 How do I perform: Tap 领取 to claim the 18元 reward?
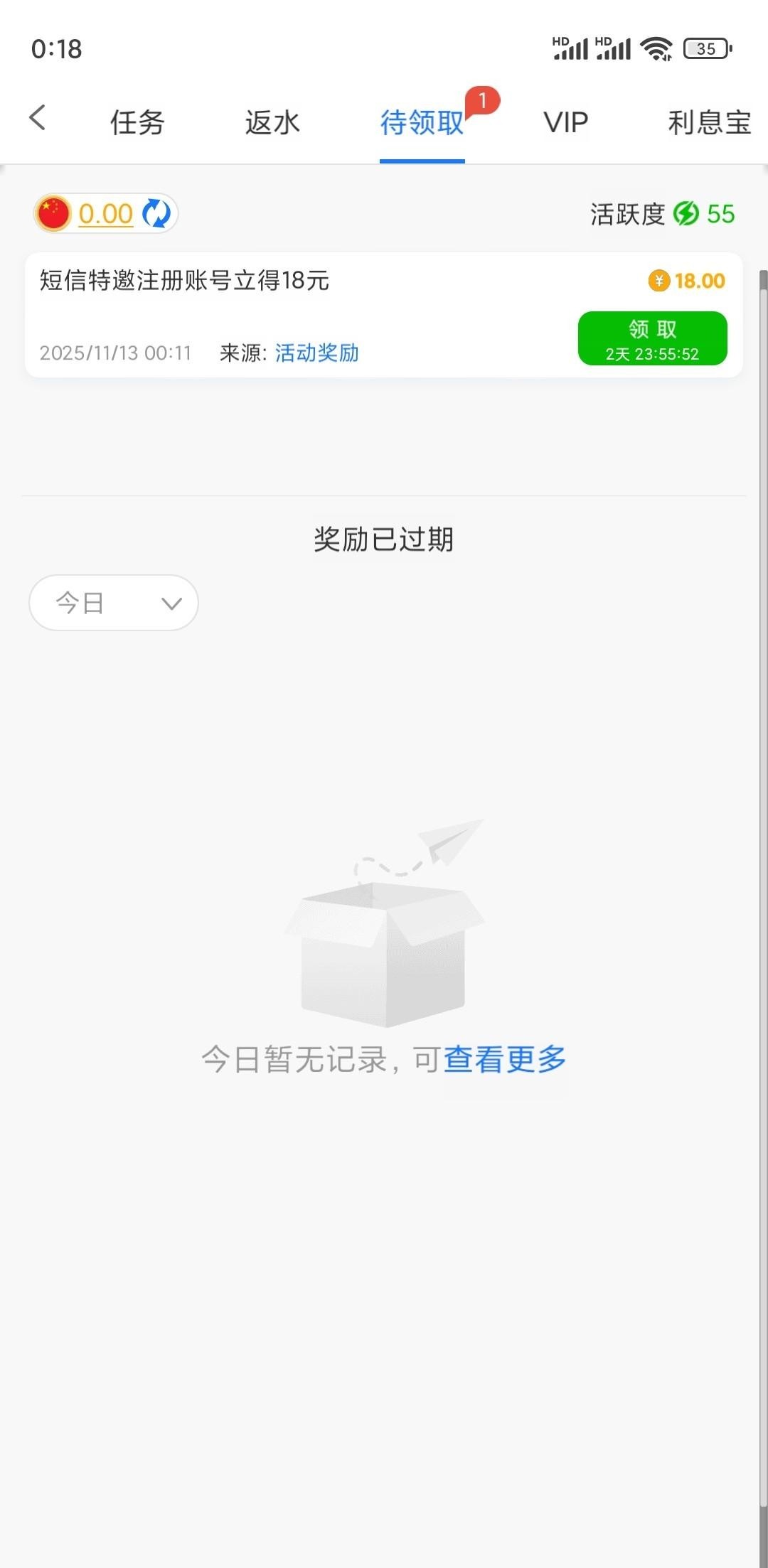tap(652, 338)
